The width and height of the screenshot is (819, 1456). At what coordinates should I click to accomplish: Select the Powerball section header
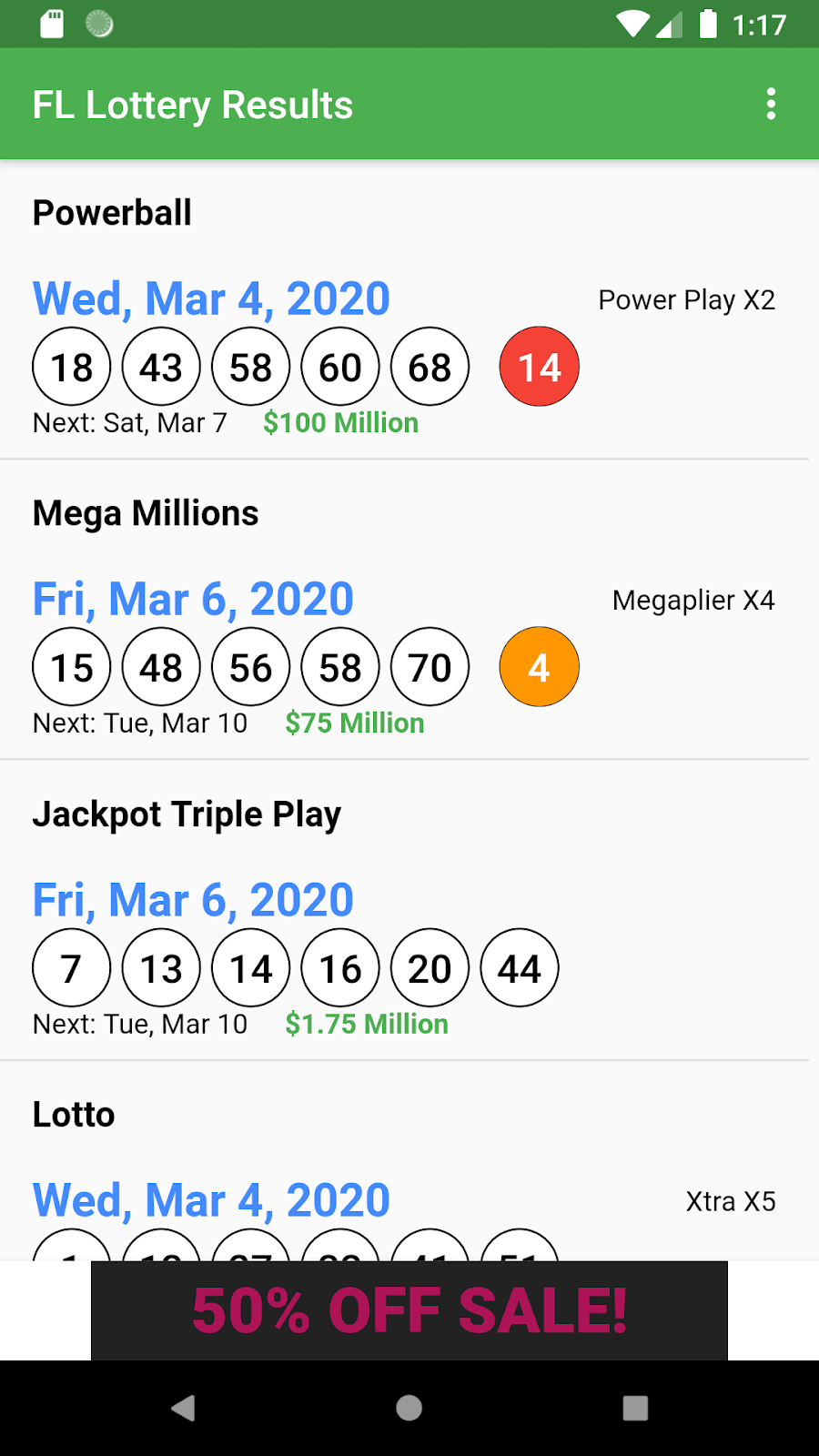click(112, 212)
